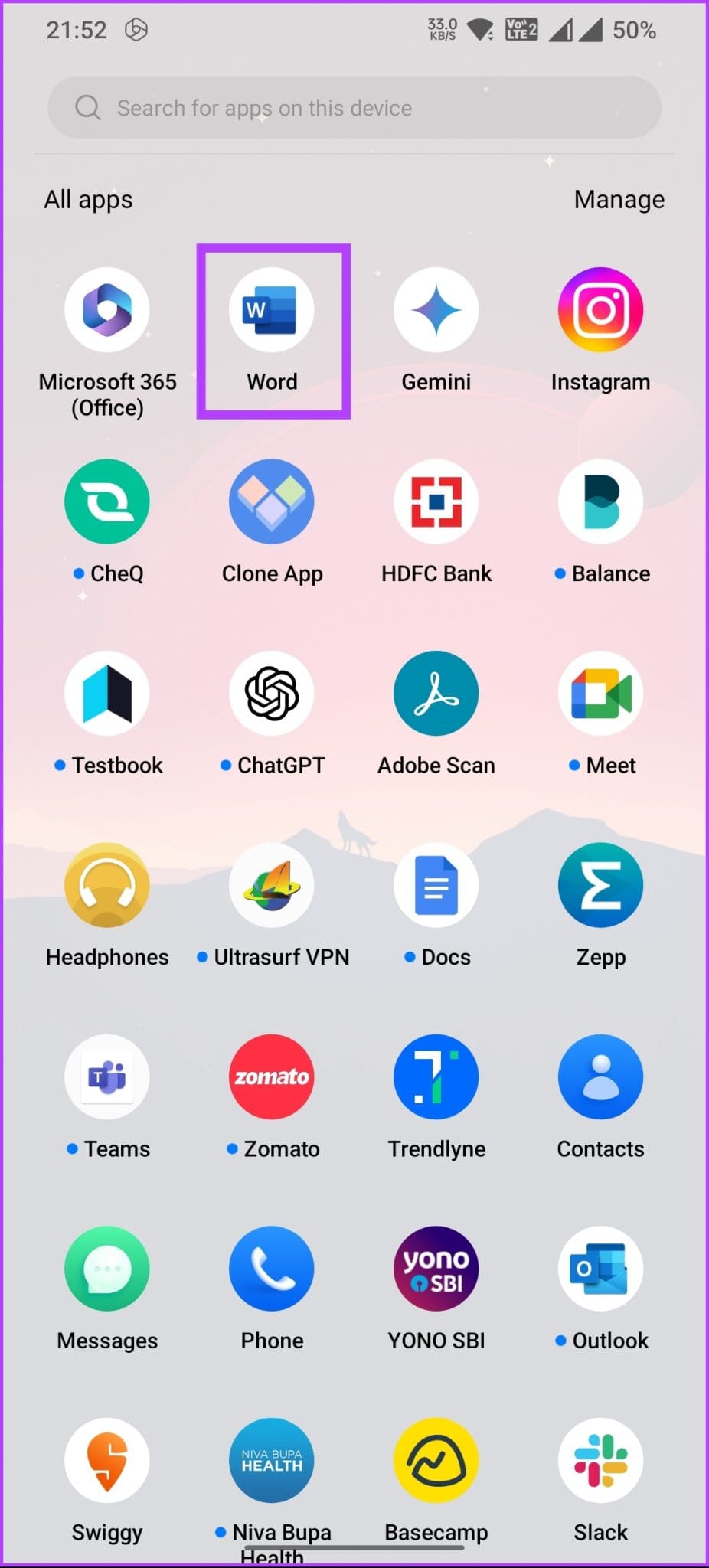The height and width of the screenshot is (1568, 709).
Task: Launch YONO SBI banking app
Action: (436, 1269)
